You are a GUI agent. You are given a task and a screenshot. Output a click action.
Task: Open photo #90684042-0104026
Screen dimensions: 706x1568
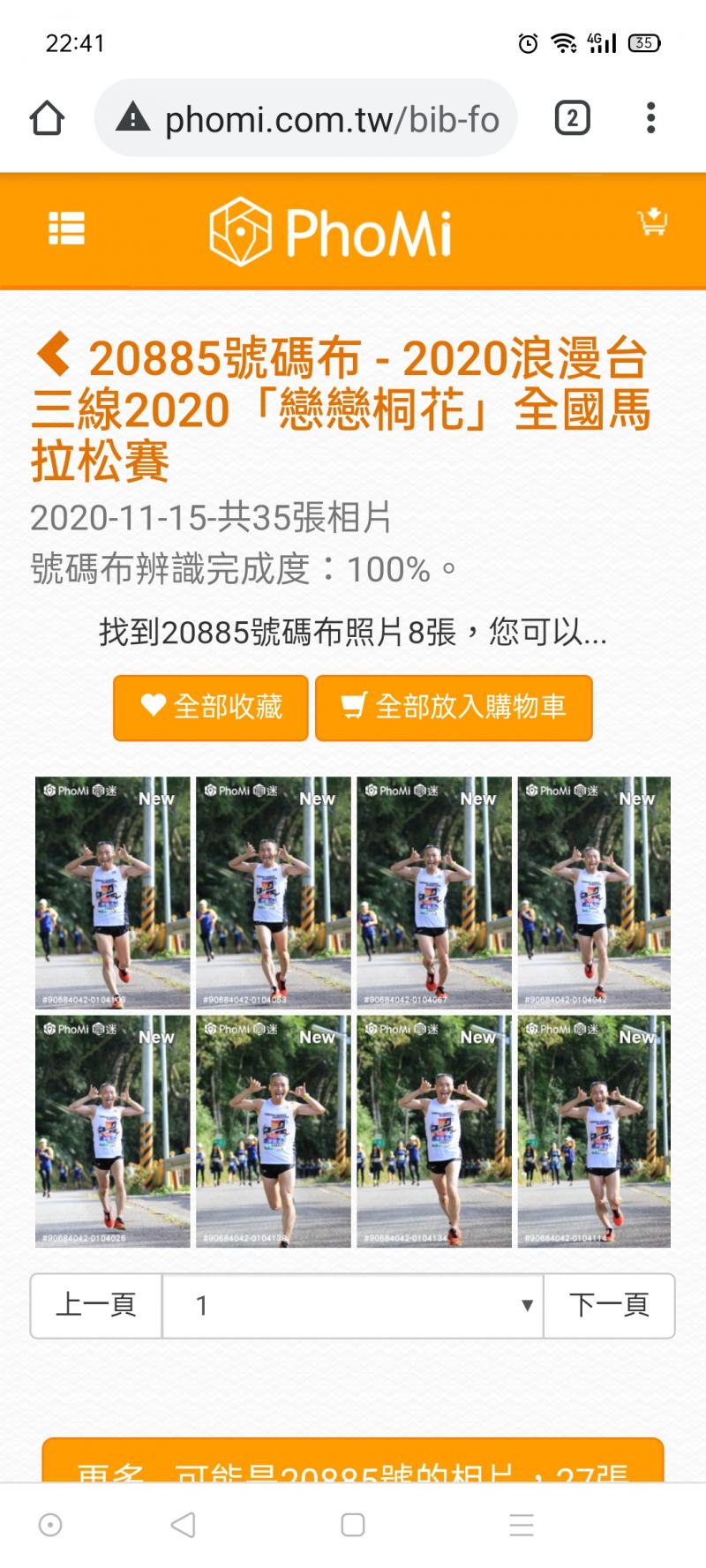point(113,1131)
